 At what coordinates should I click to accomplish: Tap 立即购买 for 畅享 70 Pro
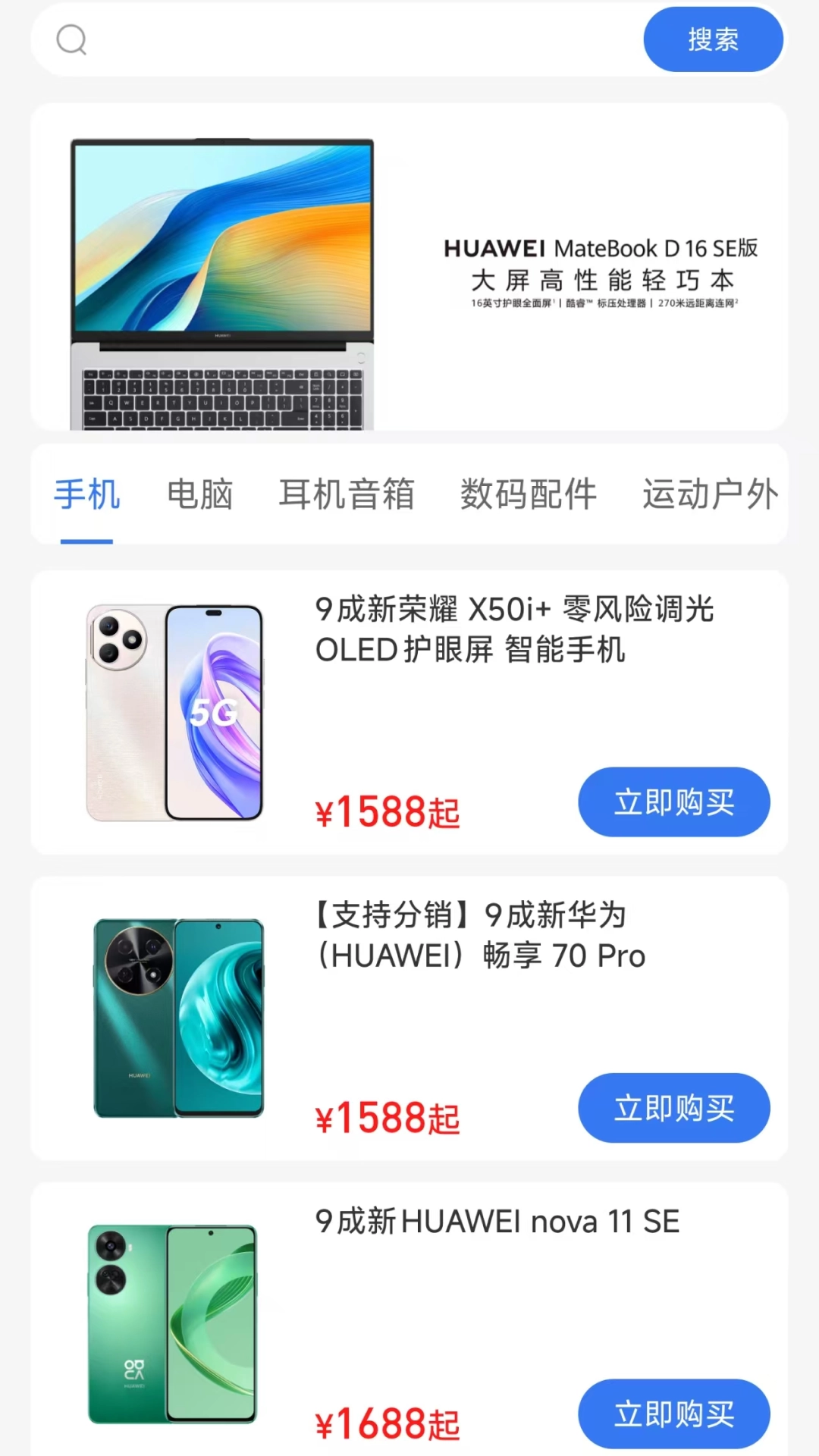[673, 1108]
